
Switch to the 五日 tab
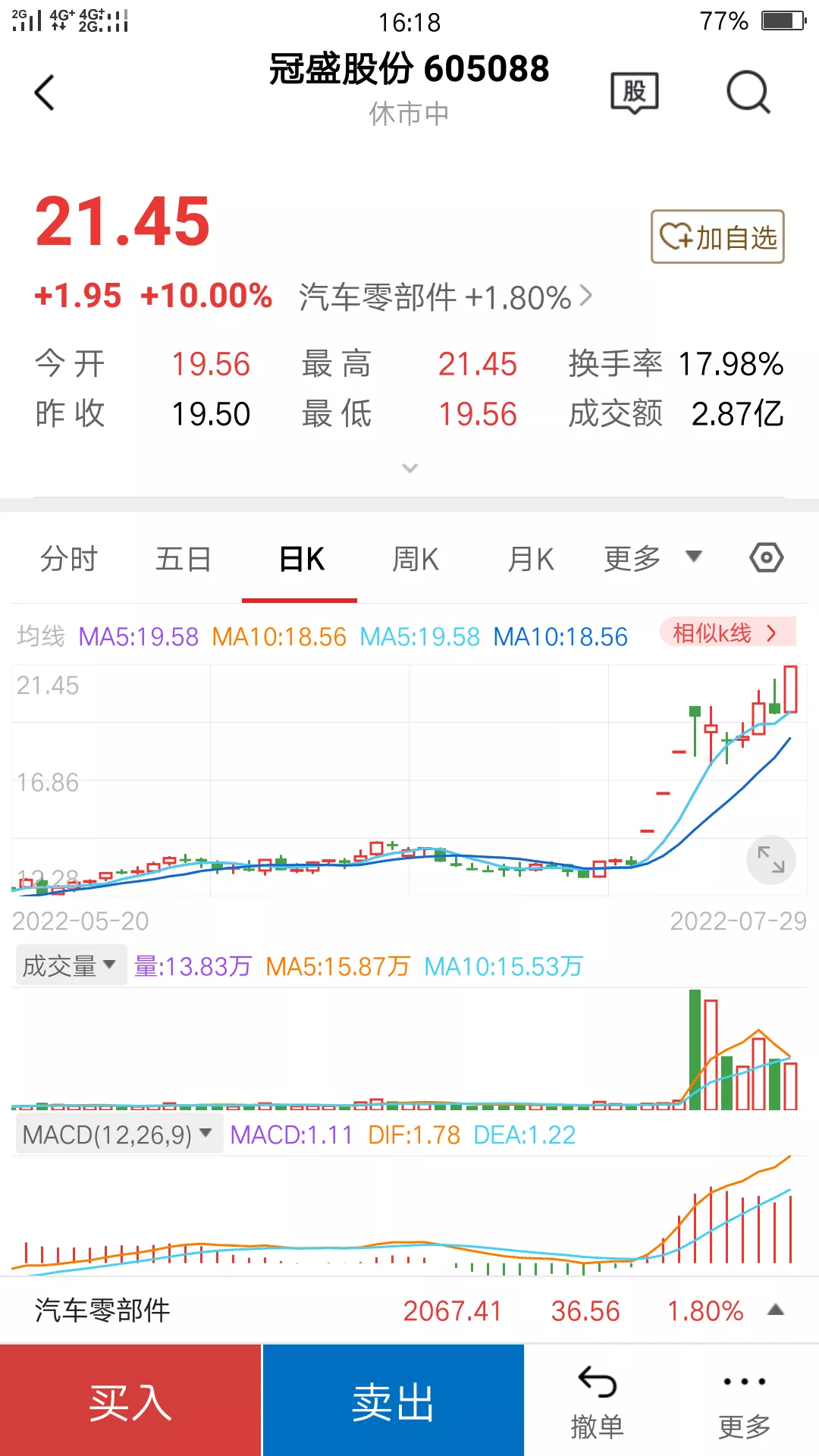pos(184,560)
